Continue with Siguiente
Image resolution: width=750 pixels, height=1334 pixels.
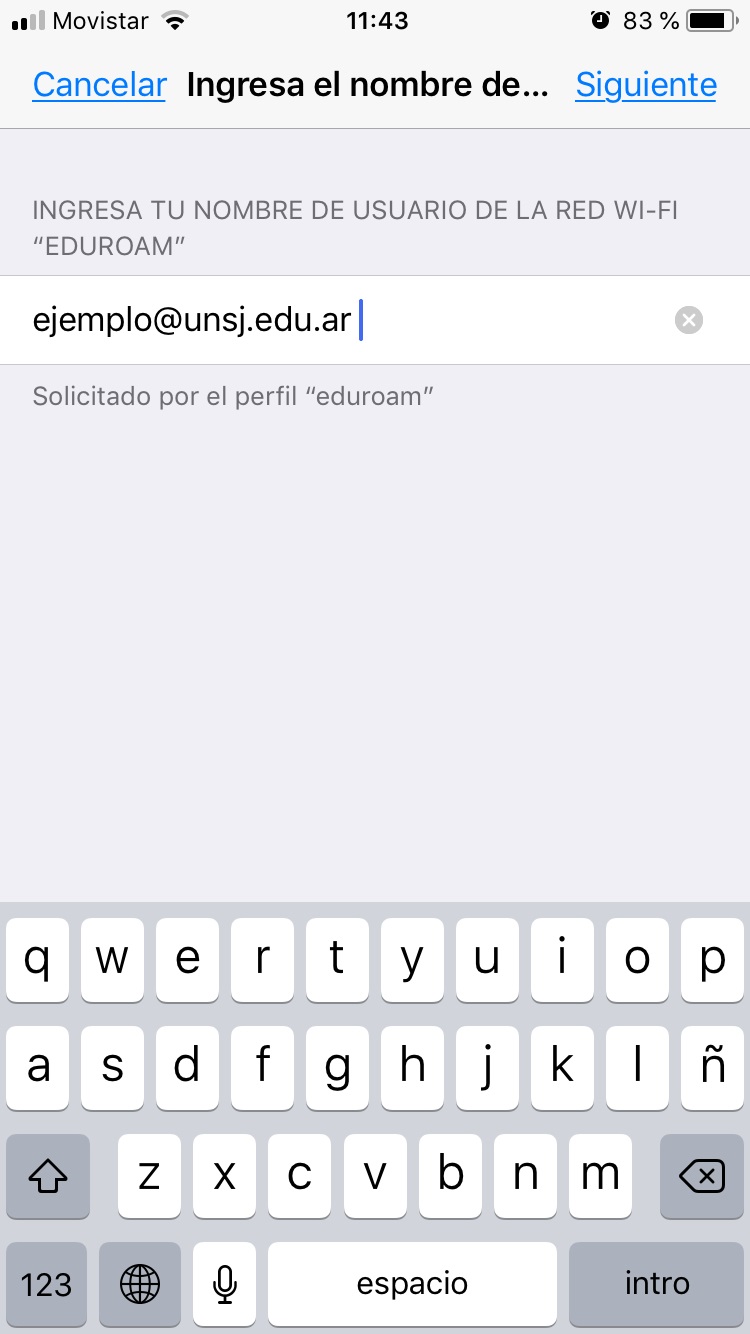click(x=646, y=85)
